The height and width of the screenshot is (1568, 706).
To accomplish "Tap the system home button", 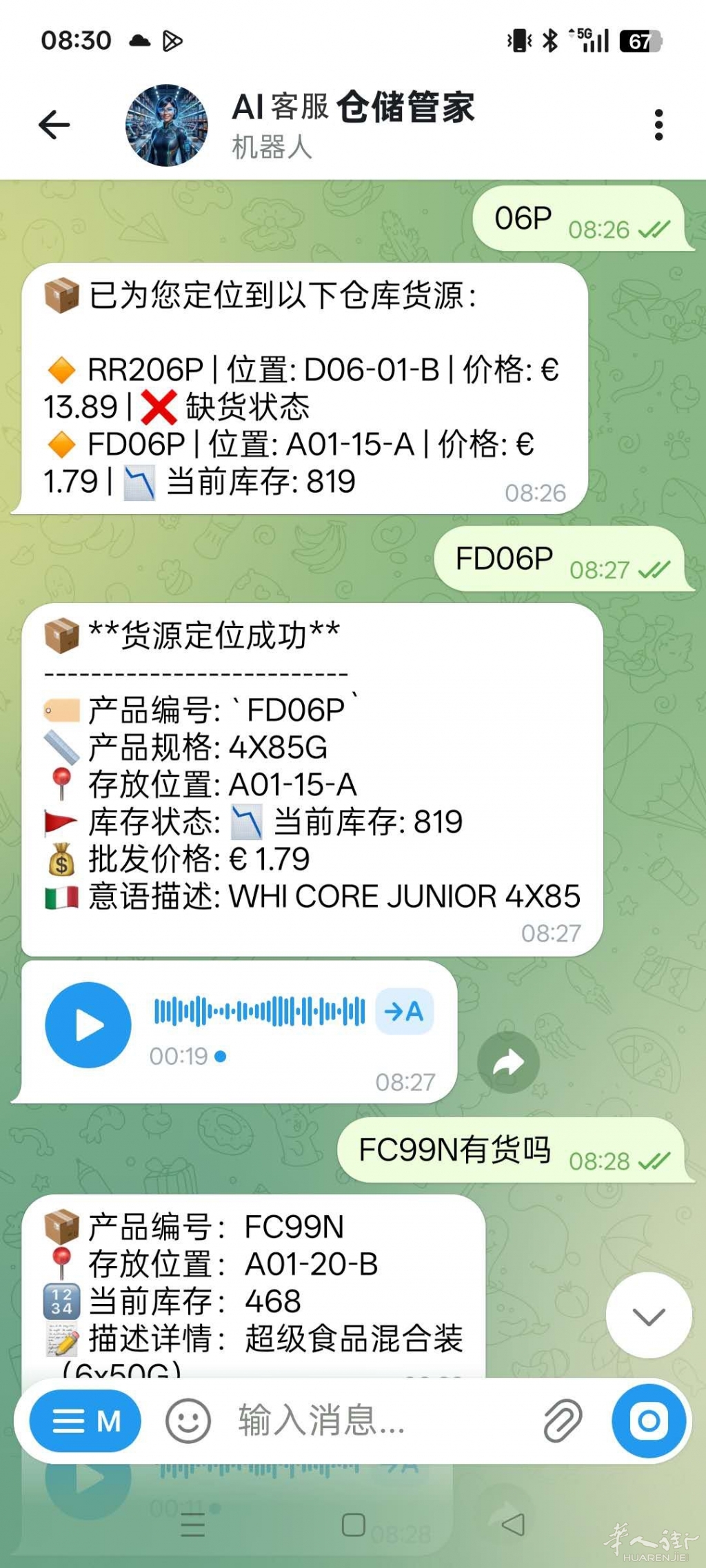I will 353,1525.
